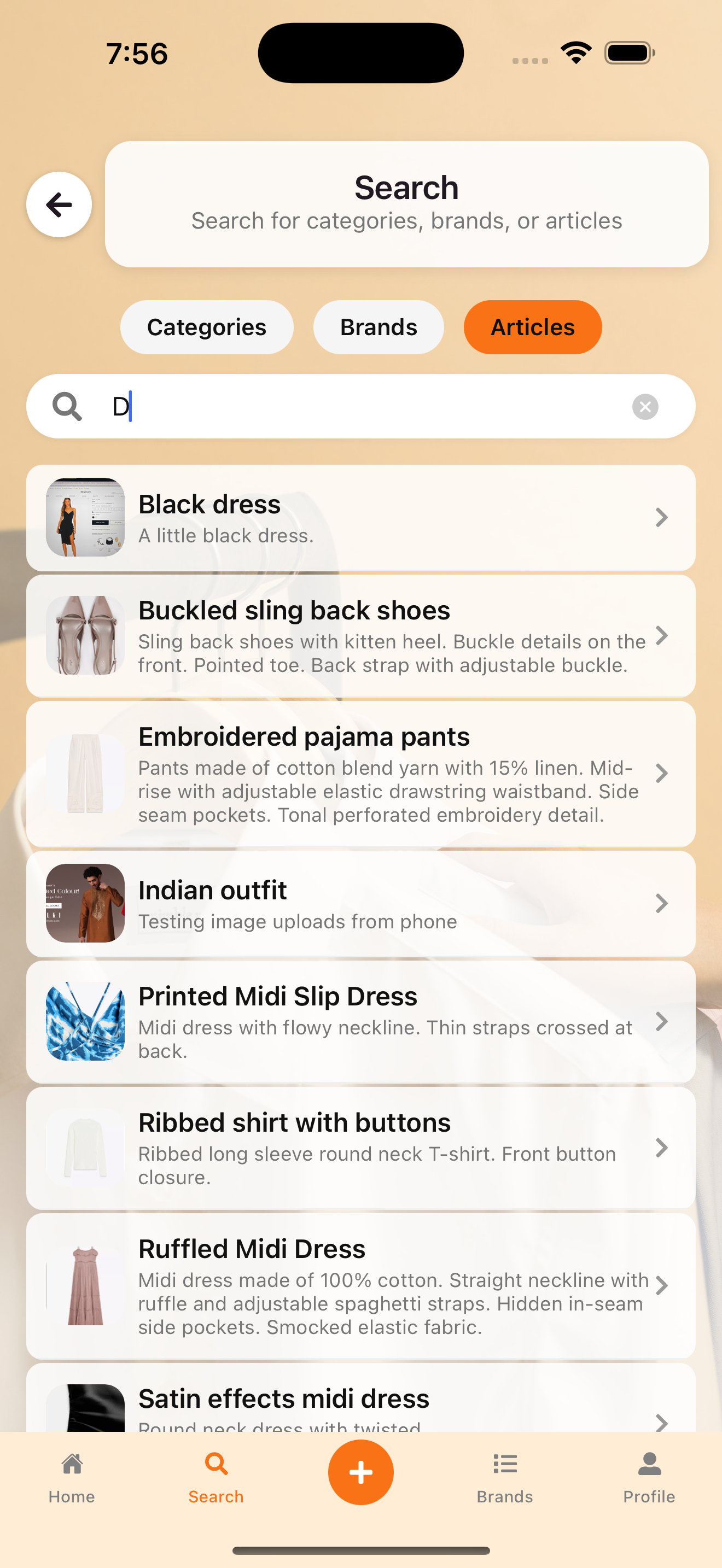722x1568 pixels.
Task: Open Printed Midi Slip Dress
Action: pos(360,1021)
